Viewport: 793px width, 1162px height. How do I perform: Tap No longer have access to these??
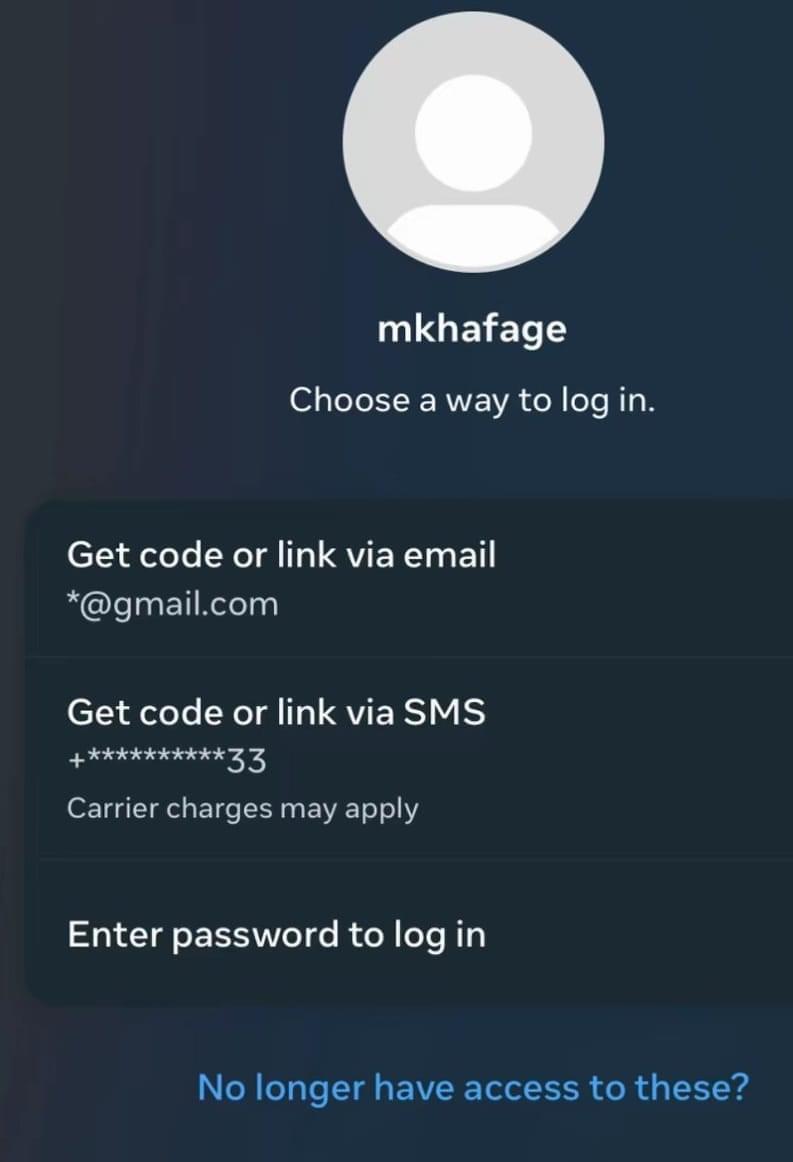click(472, 1086)
